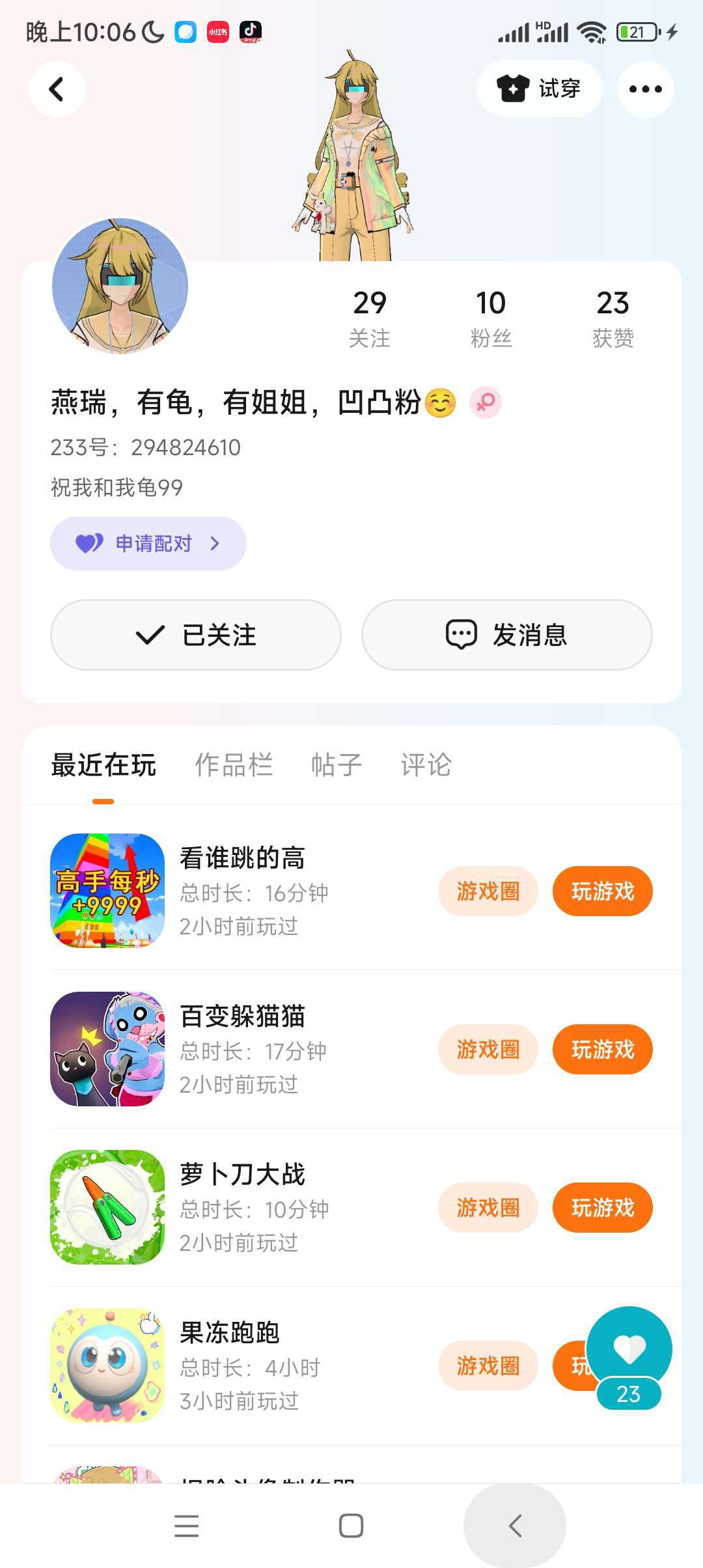Open the user's profile avatar

click(x=120, y=286)
